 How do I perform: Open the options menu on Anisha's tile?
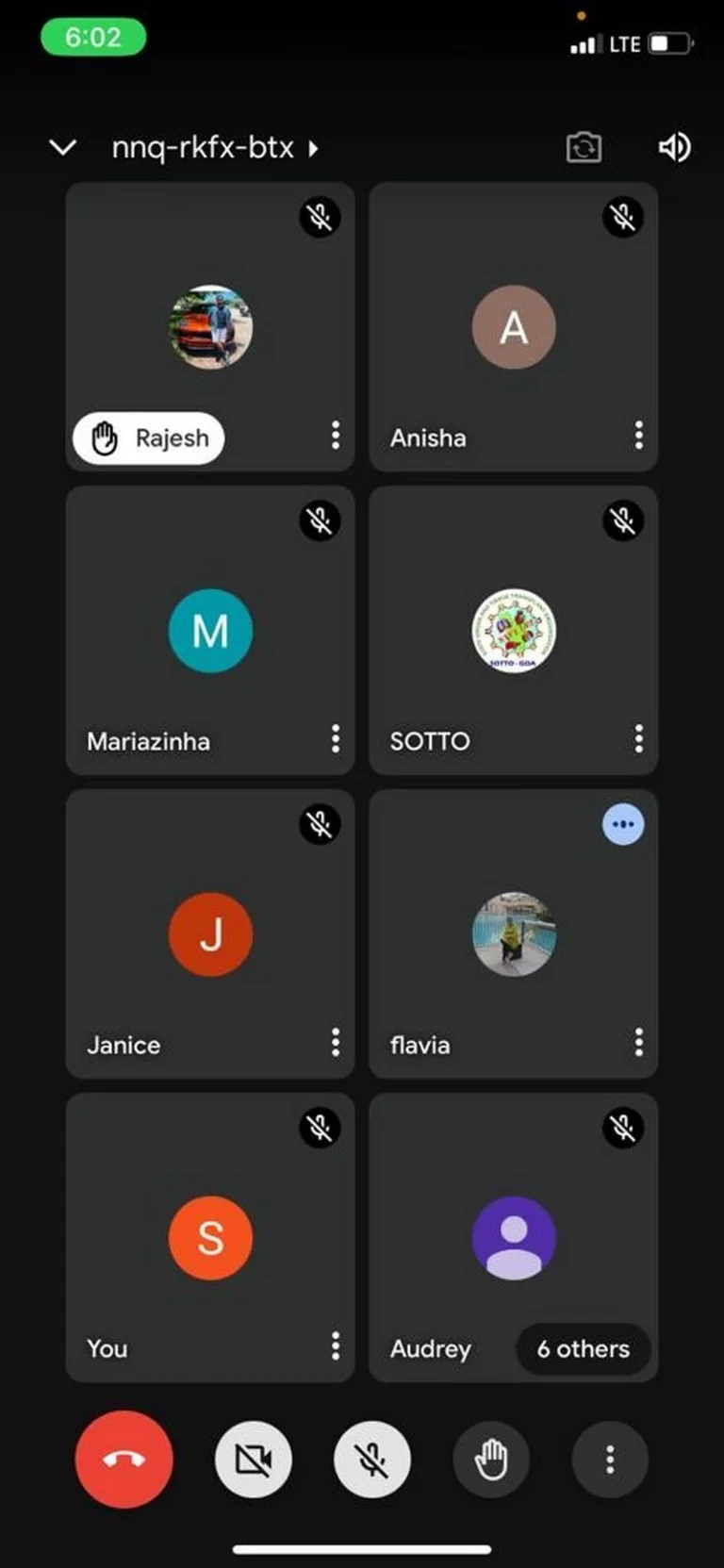(x=639, y=435)
